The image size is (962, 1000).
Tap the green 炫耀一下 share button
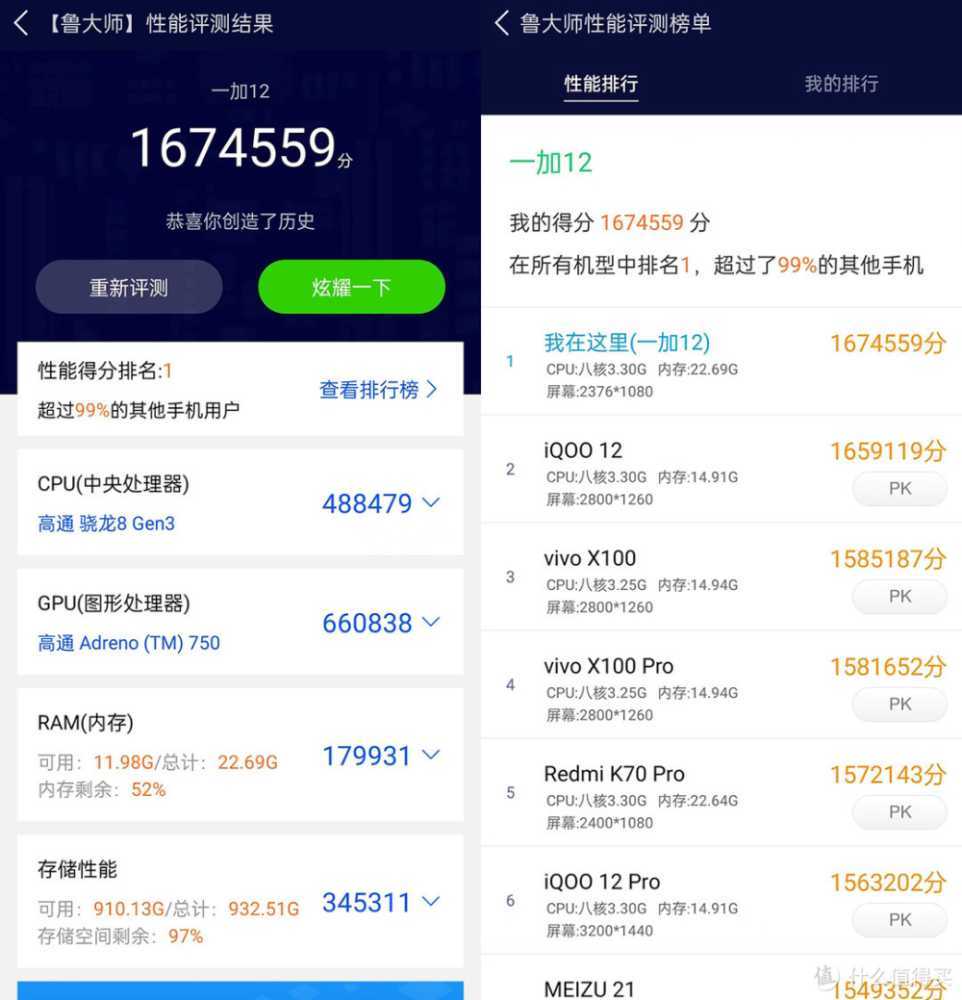click(351, 286)
